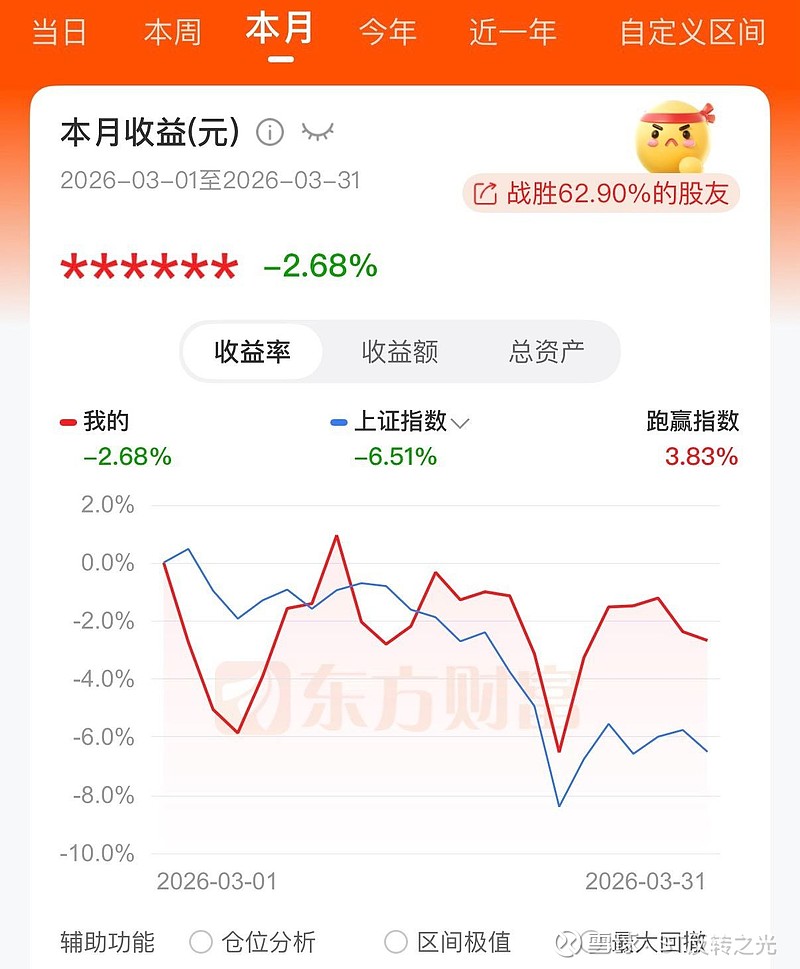
Task: Open 自定义区间 to set a custom range
Action: pos(692,31)
